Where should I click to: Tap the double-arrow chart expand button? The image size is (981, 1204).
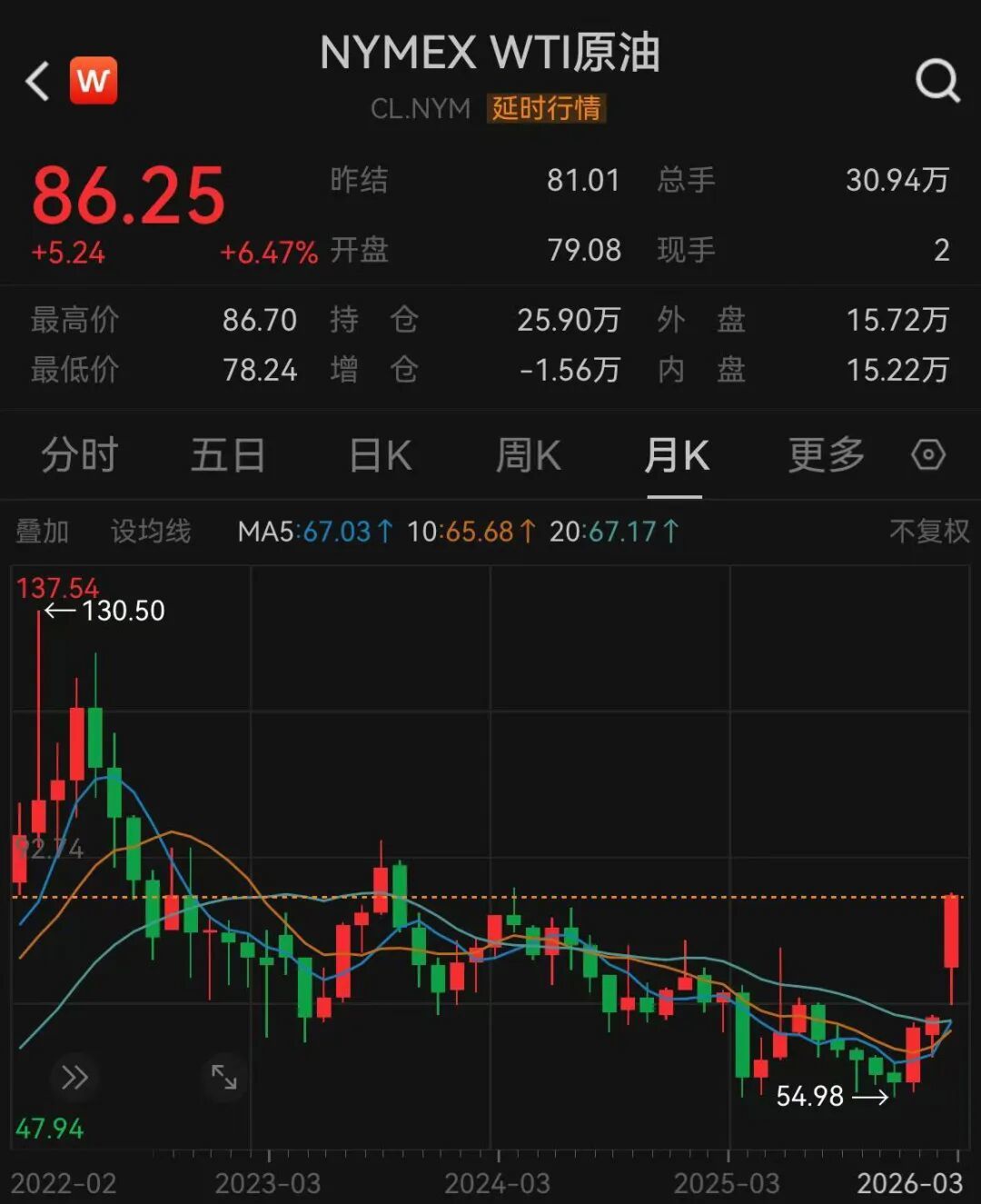pos(74,1078)
